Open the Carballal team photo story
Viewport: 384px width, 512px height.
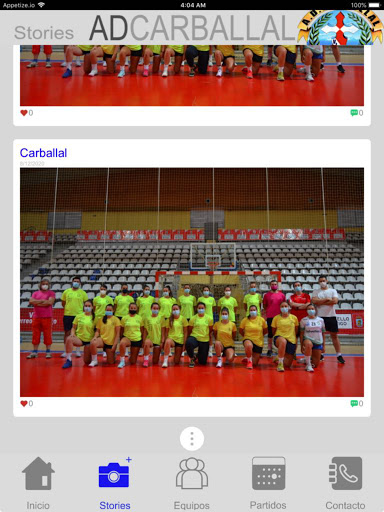tap(192, 282)
